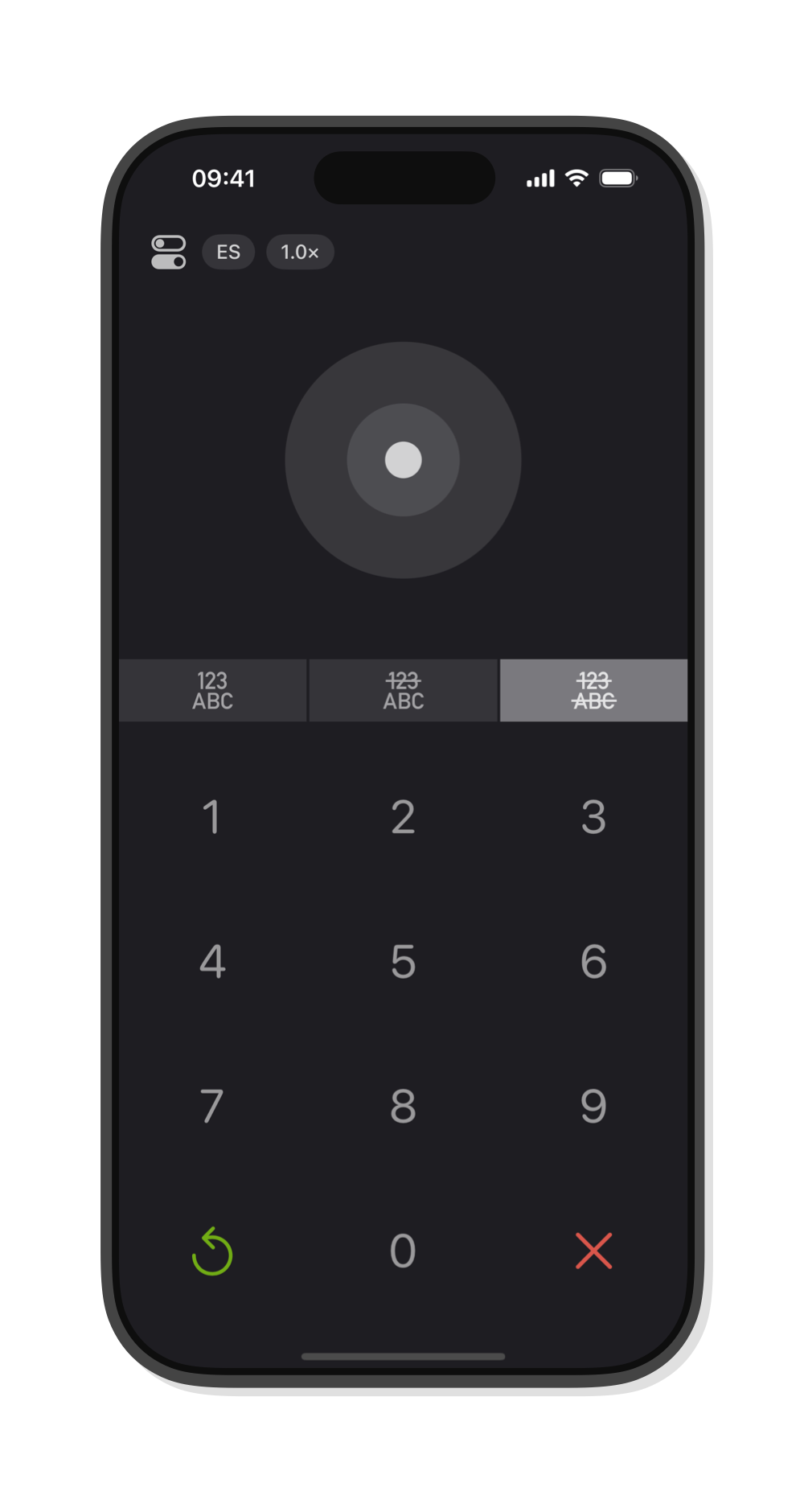
Task: Enter digit 0 on the keypad
Action: click(404, 1251)
